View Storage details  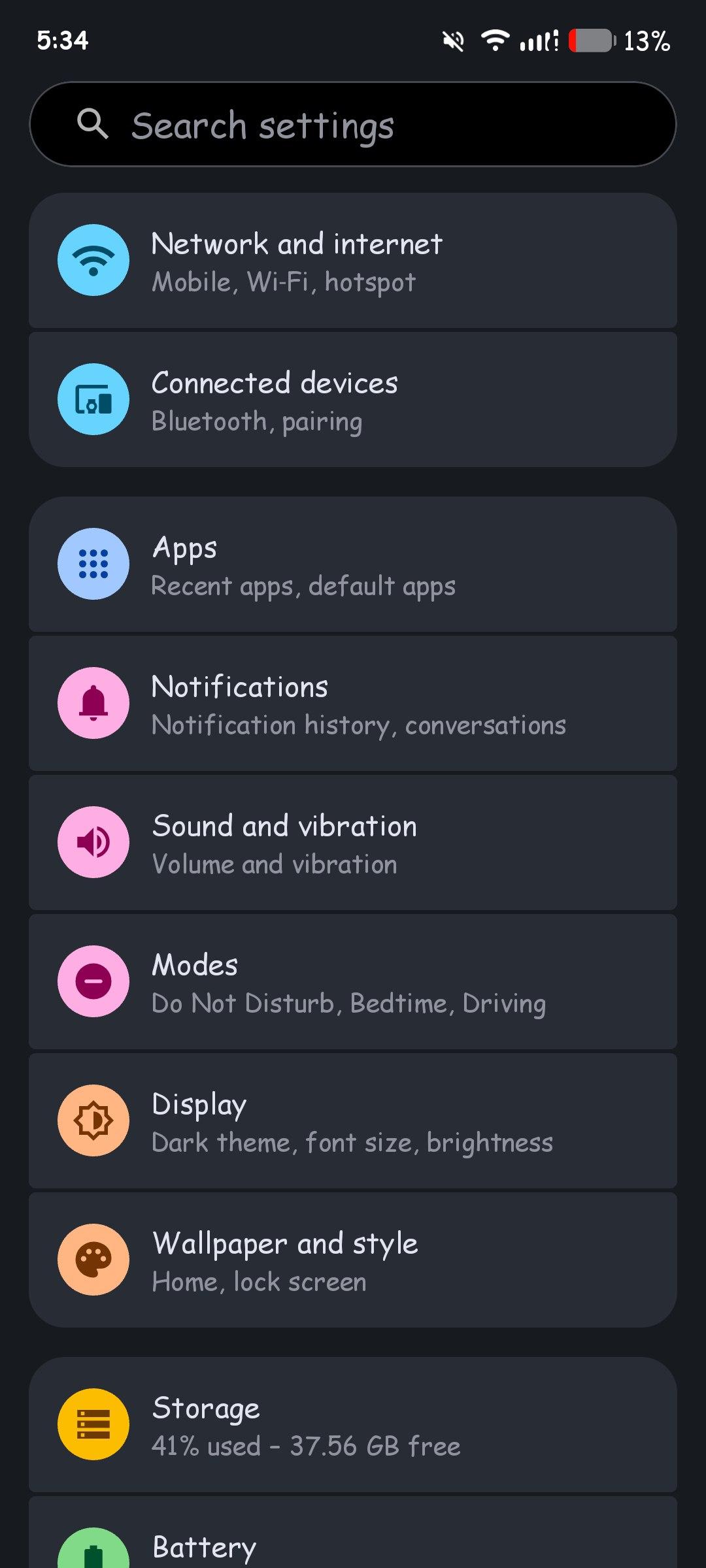pos(353,1426)
